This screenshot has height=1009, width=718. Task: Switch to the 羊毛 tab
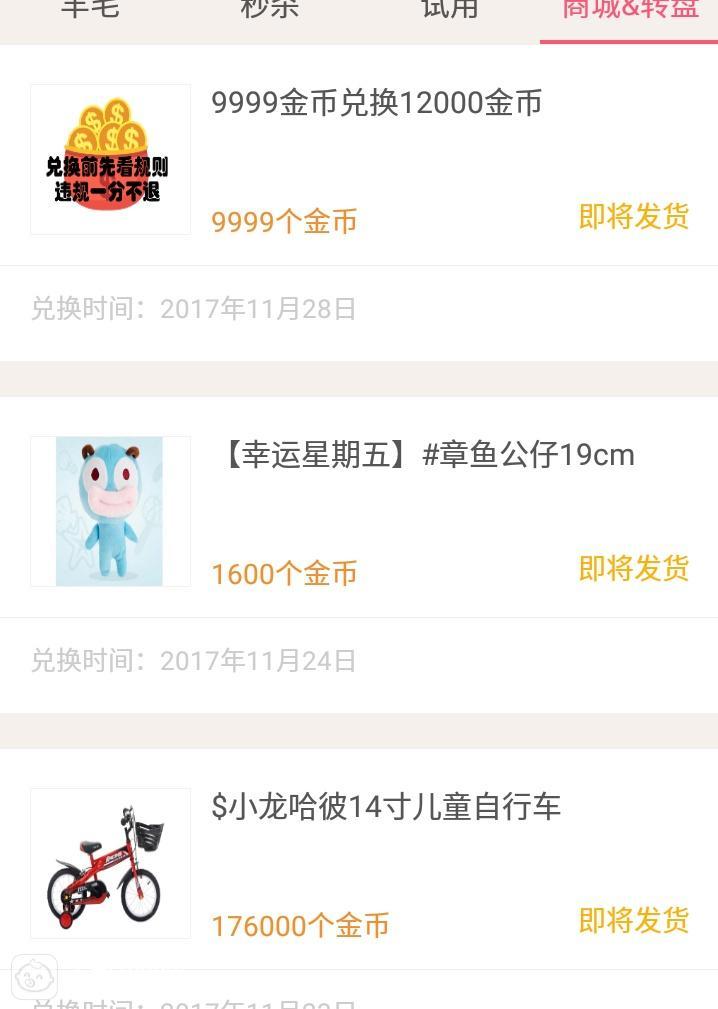(x=90, y=11)
